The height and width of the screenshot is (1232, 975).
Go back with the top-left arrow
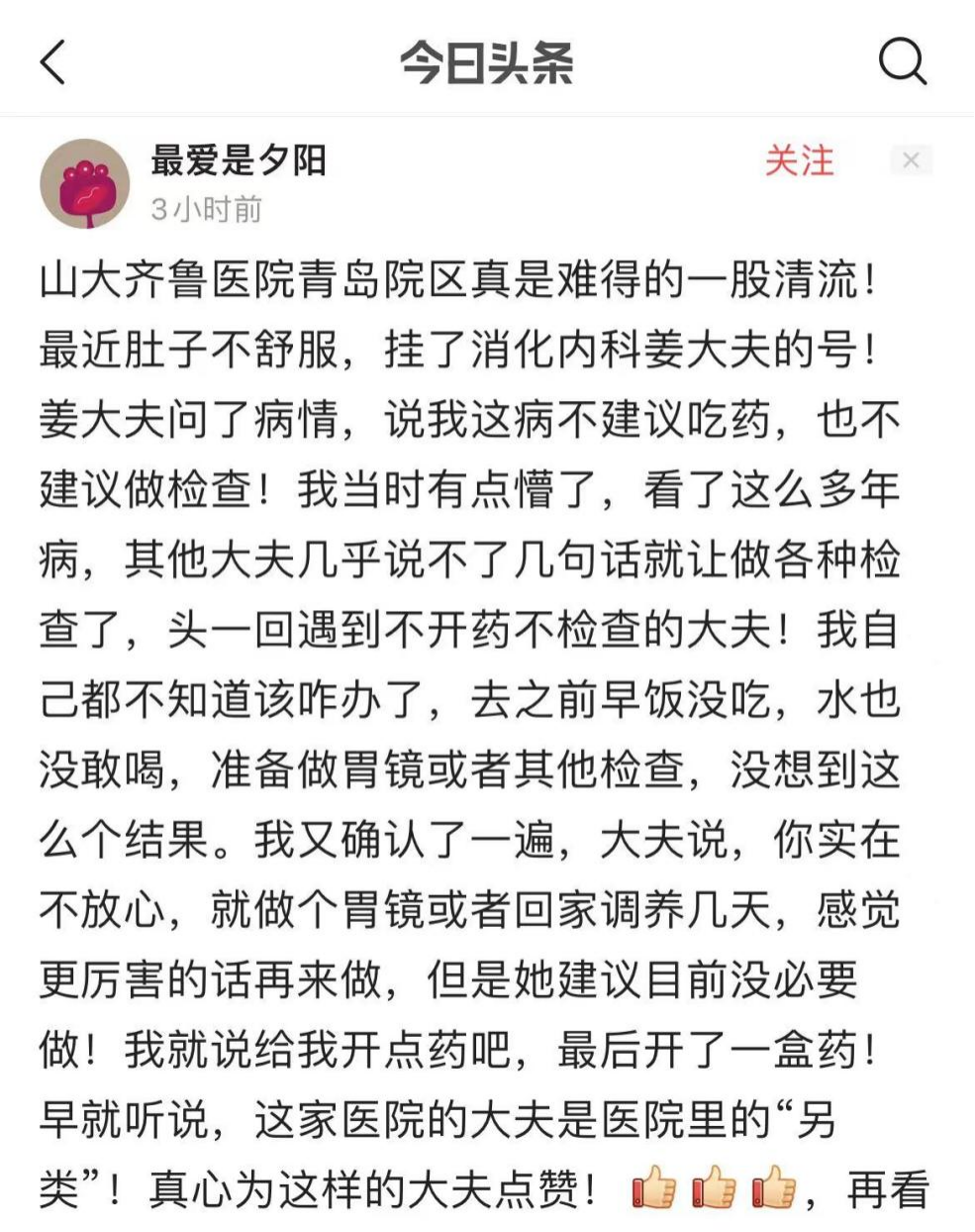pos(53,62)
